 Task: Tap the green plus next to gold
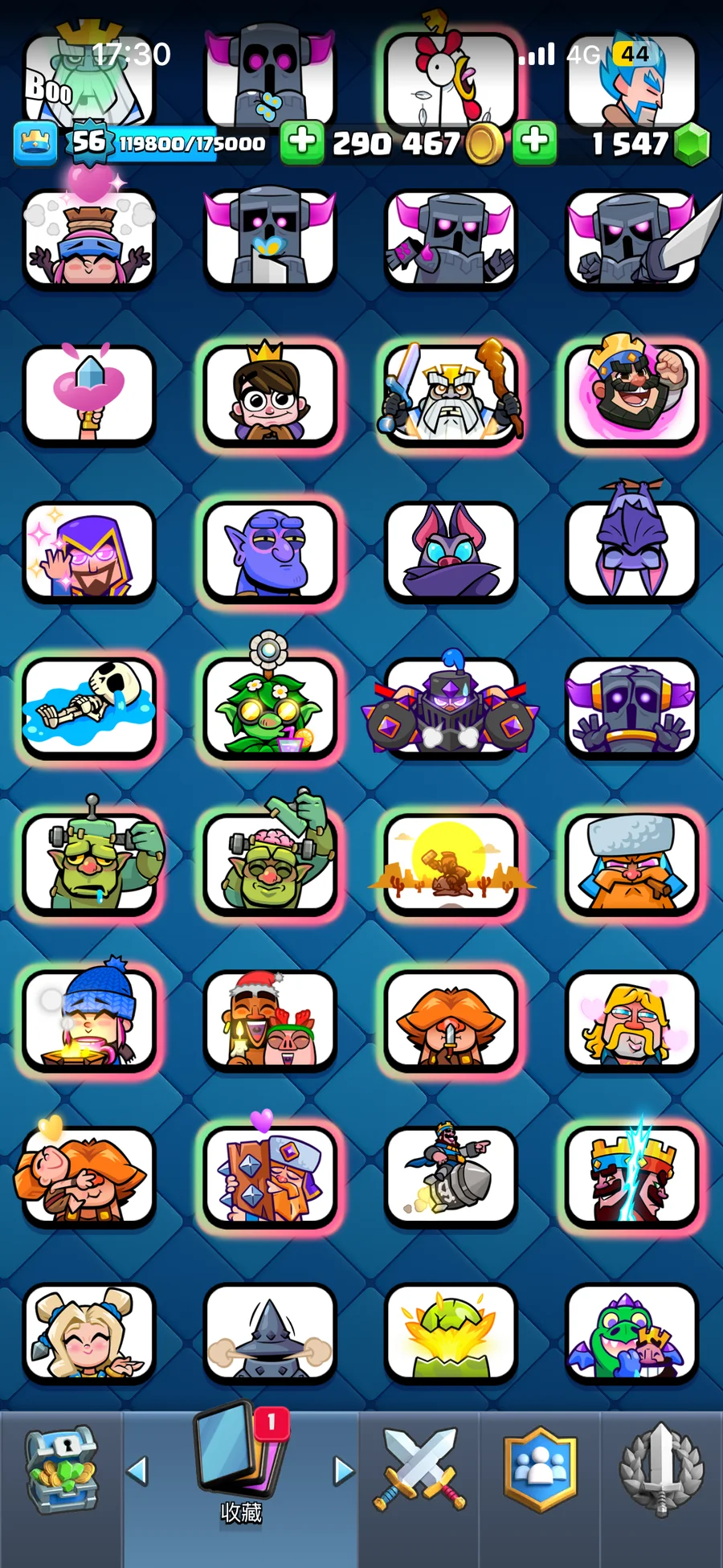click(x=302, y=141)
